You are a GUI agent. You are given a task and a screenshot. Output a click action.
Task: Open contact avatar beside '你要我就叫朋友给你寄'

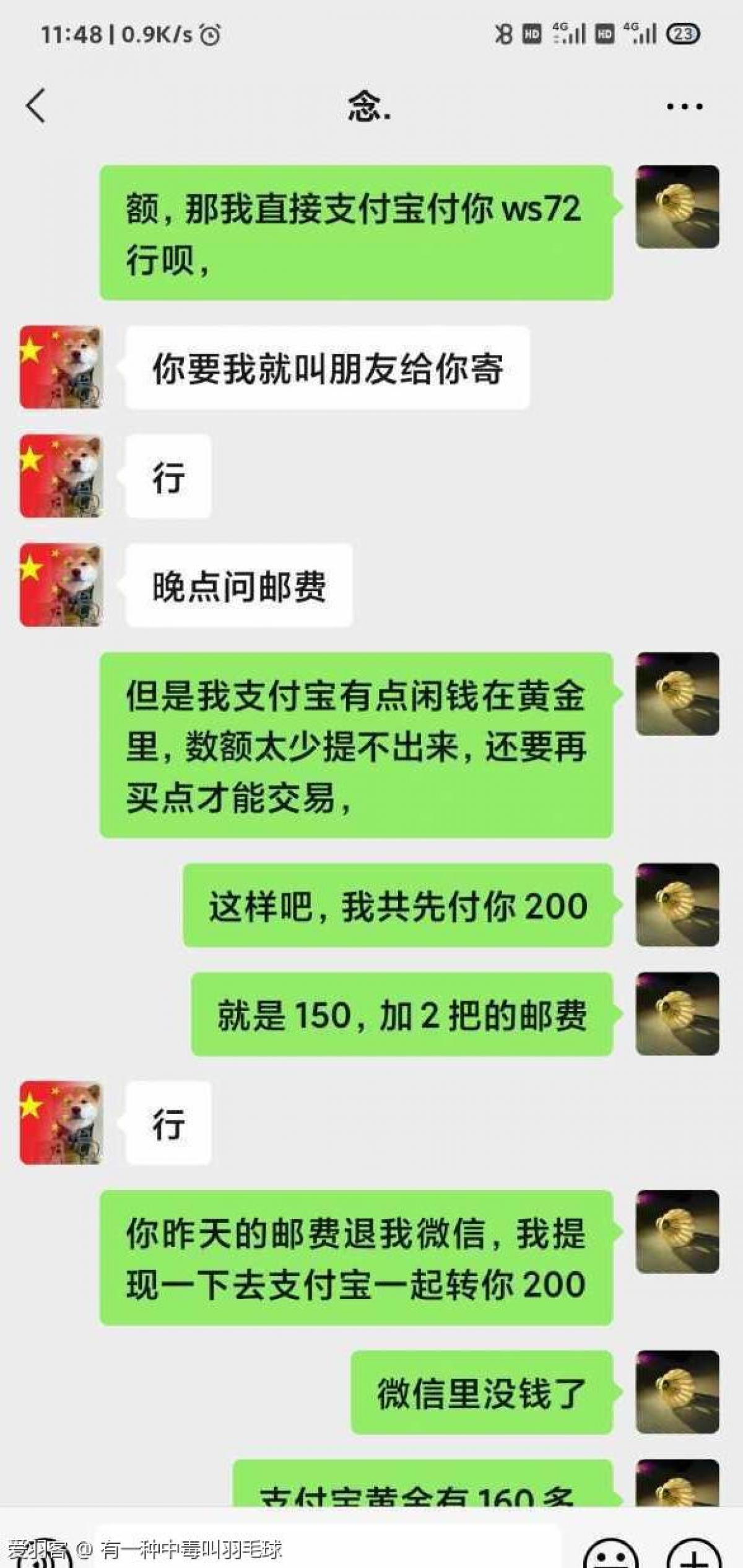61,367
